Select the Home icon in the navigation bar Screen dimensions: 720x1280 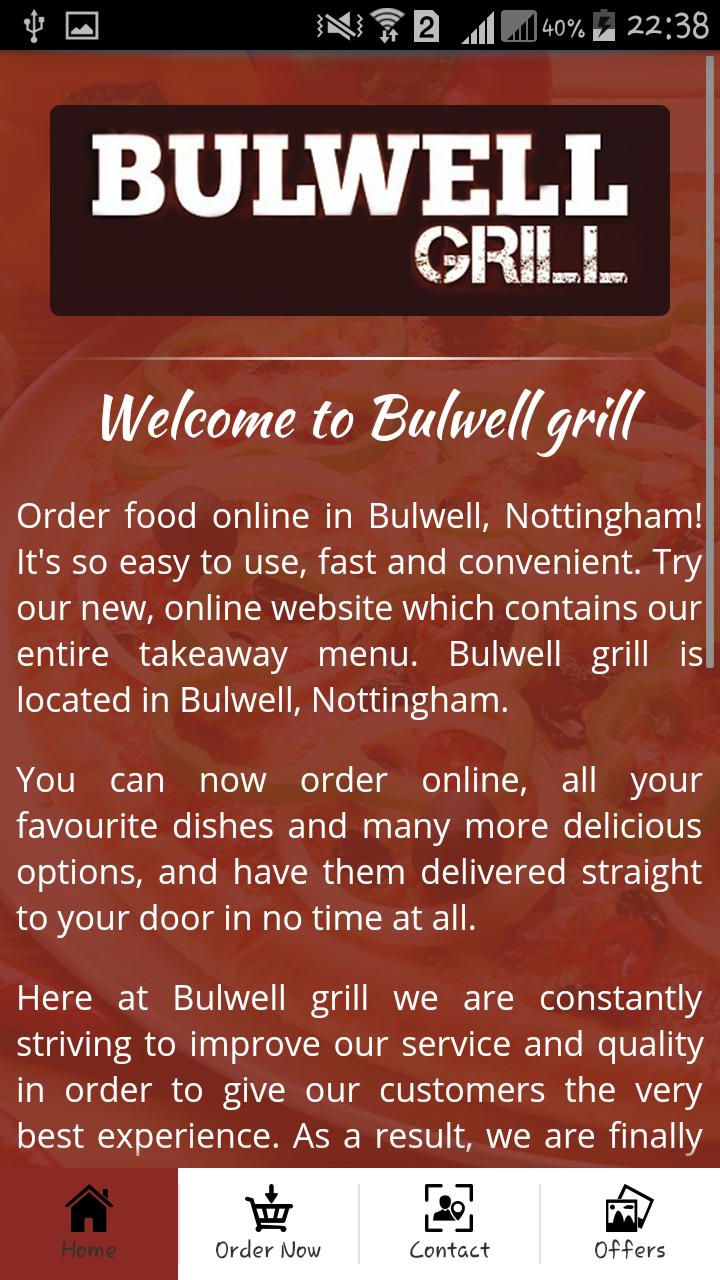(x=88, y=1210)
